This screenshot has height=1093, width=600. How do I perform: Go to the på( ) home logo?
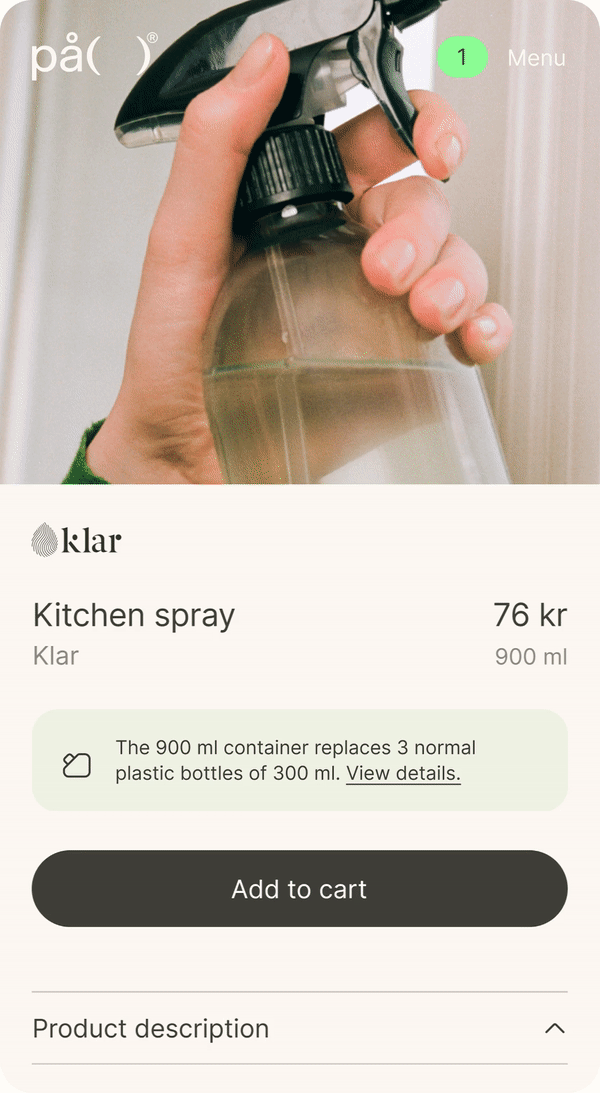point(93,56)
